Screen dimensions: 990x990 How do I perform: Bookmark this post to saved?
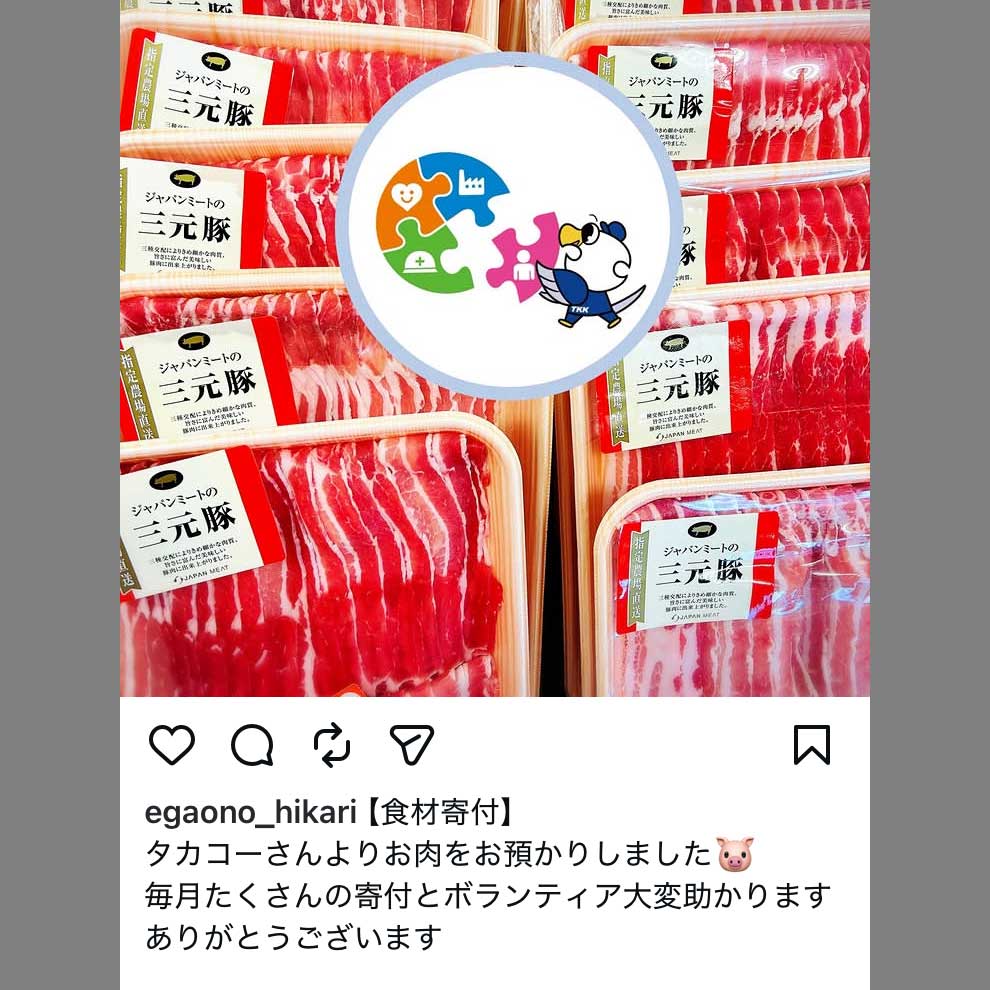(x=811, y=745)
